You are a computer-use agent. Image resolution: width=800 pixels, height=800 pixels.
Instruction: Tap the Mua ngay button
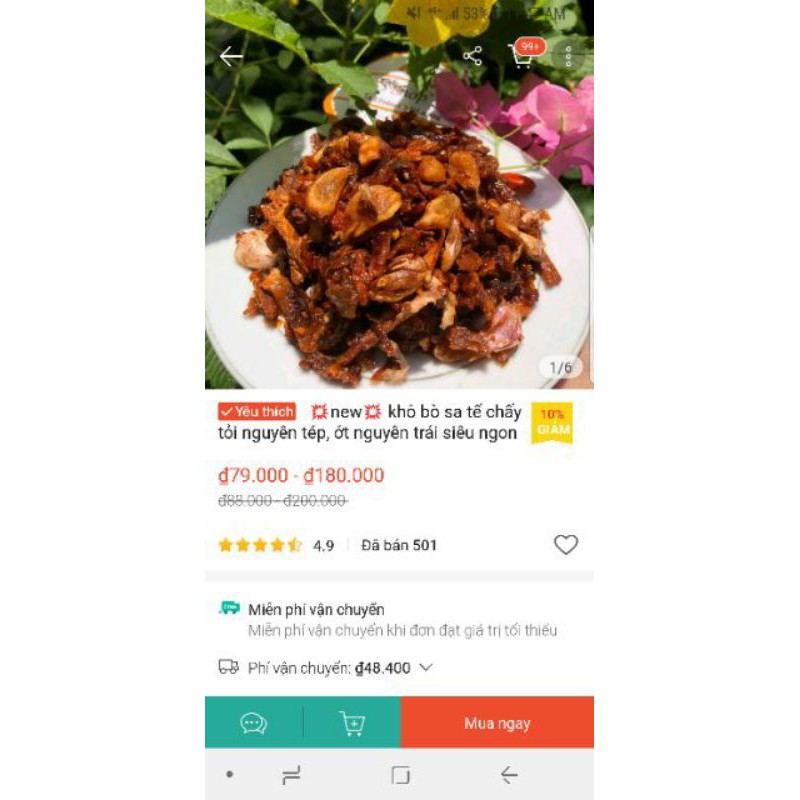coord(497,723)
